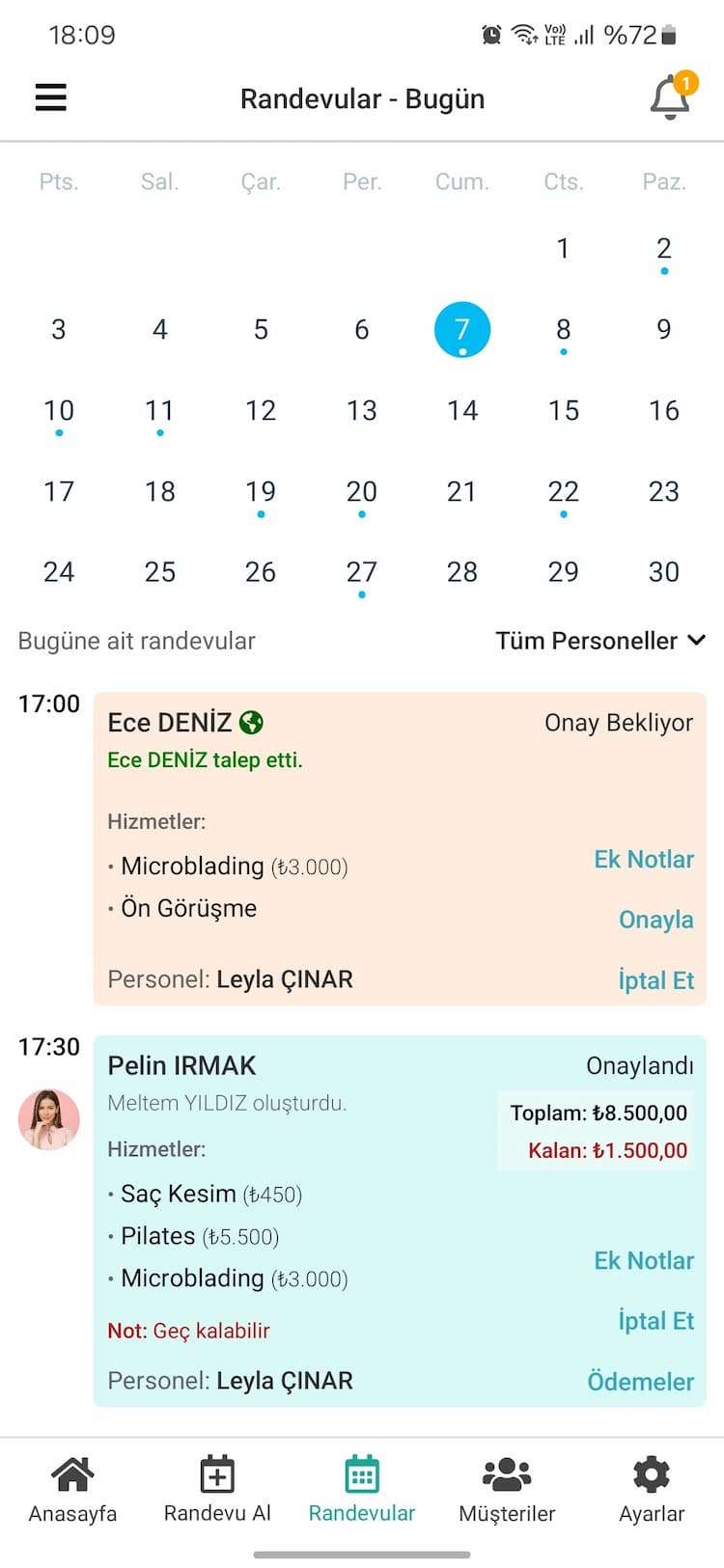Select today, day 7, on the calendar

[x=462, y=330]
